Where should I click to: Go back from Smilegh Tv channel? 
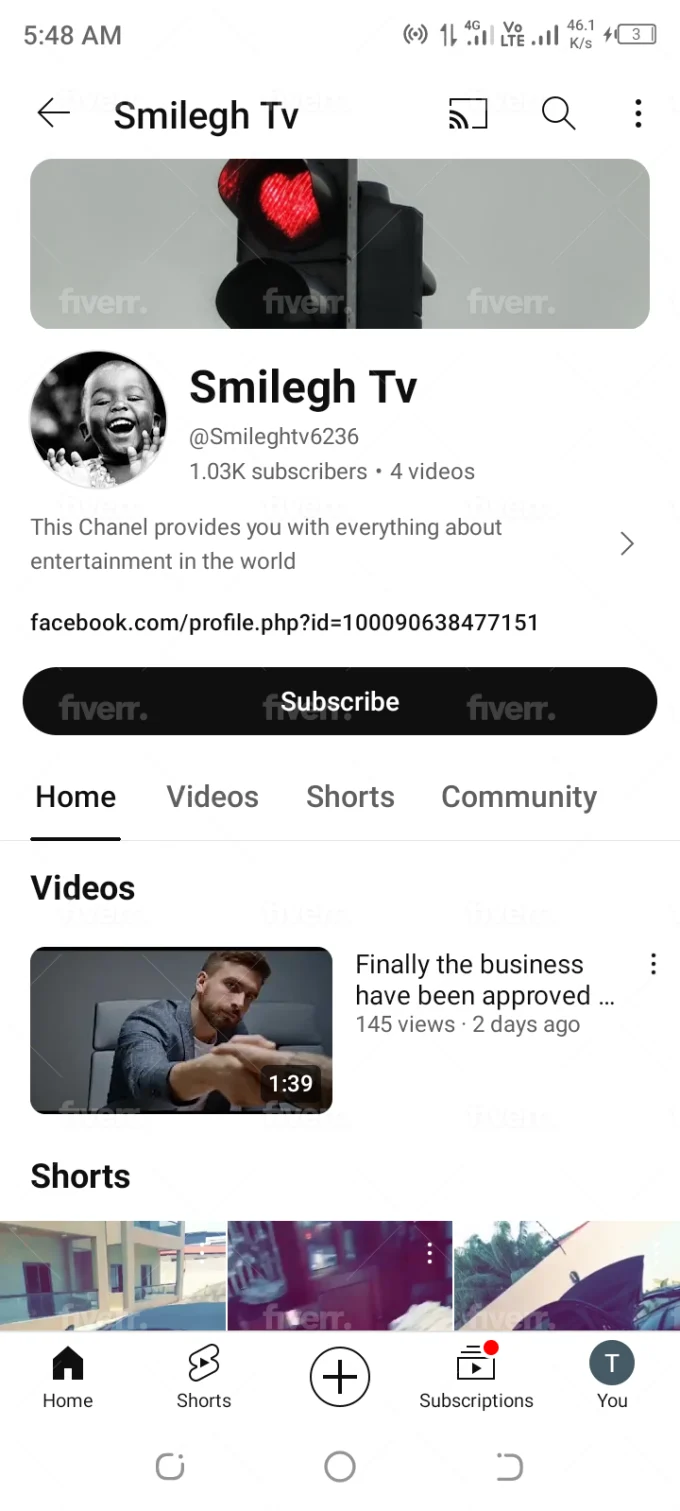[x=54, y=114]
